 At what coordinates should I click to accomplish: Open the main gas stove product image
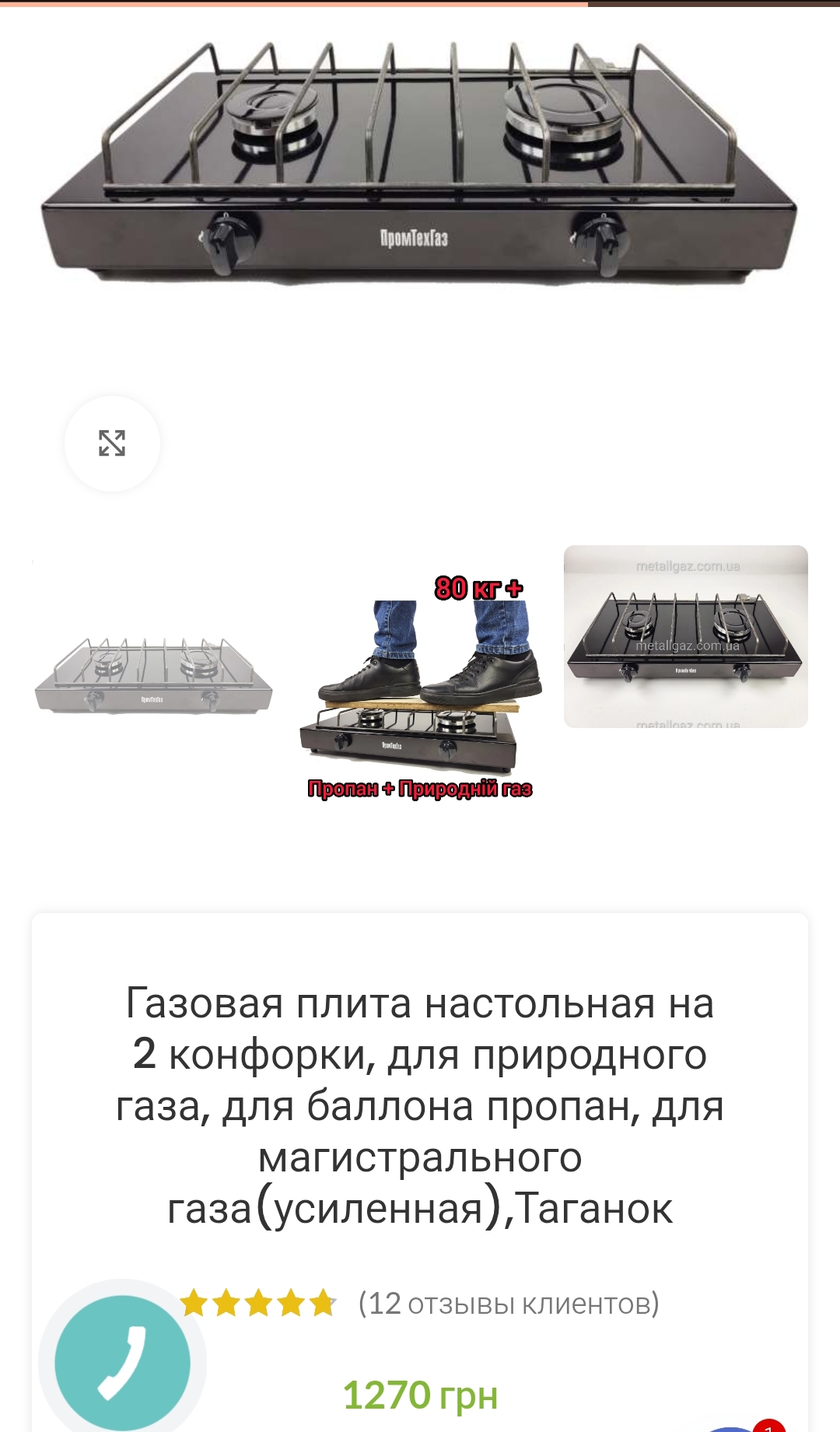(x=420, y=163)
